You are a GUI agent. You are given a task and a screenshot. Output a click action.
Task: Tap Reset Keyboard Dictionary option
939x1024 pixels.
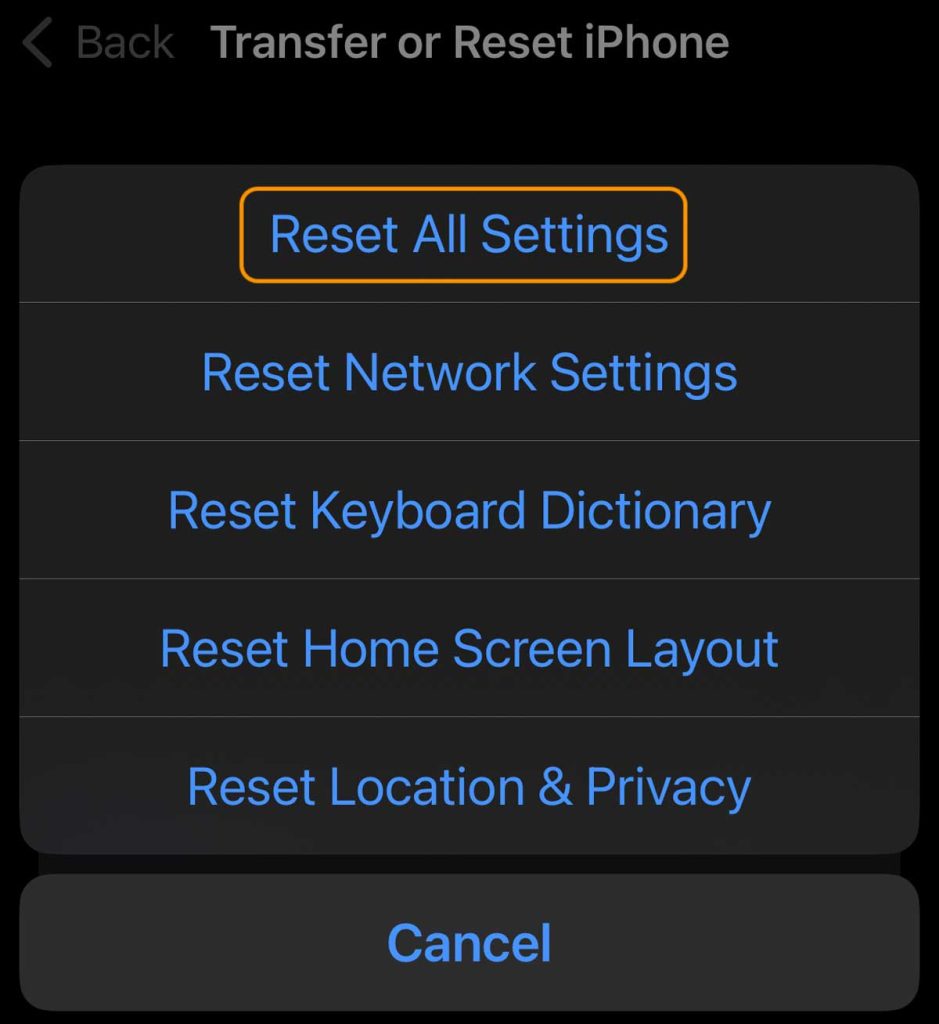pyautogui.click(x=469, y=510)
